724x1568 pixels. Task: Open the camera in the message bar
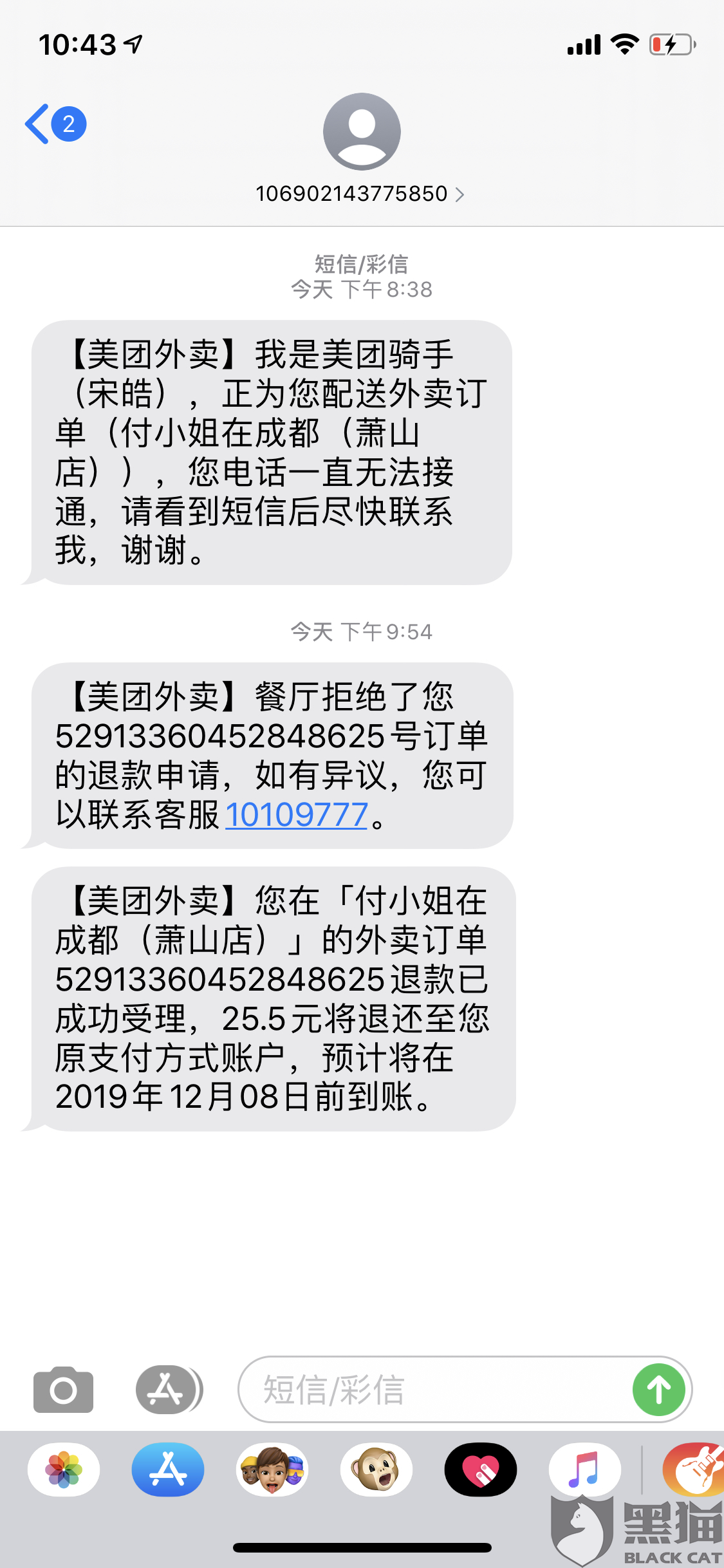(x=62, y=1390)
